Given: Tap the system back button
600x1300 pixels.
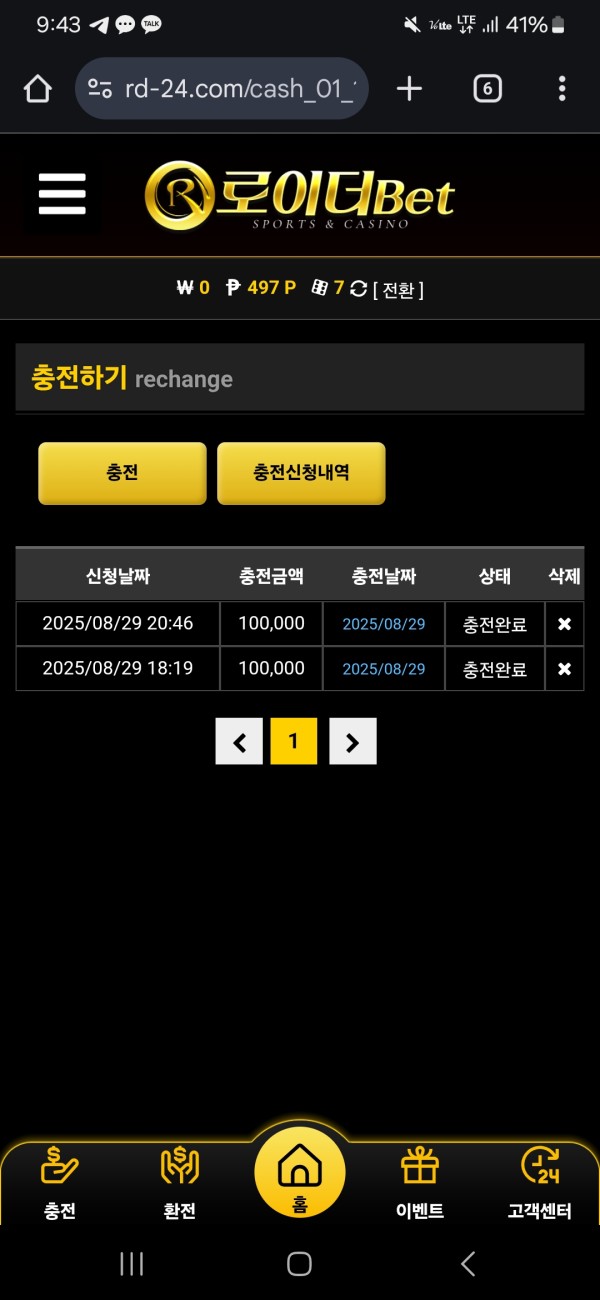Looking at the screenshot, I should 468,1264.
